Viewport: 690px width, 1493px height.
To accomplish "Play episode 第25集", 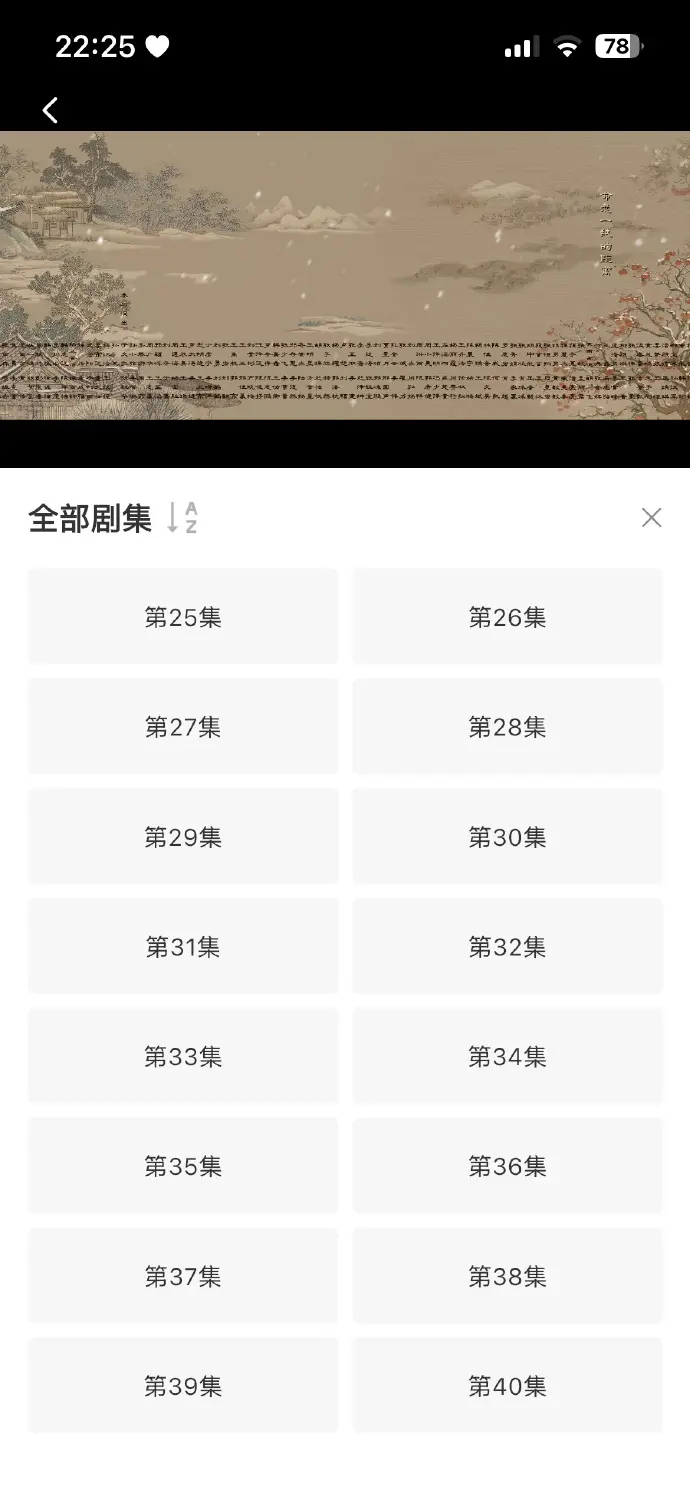I will [x=183, y=617].
